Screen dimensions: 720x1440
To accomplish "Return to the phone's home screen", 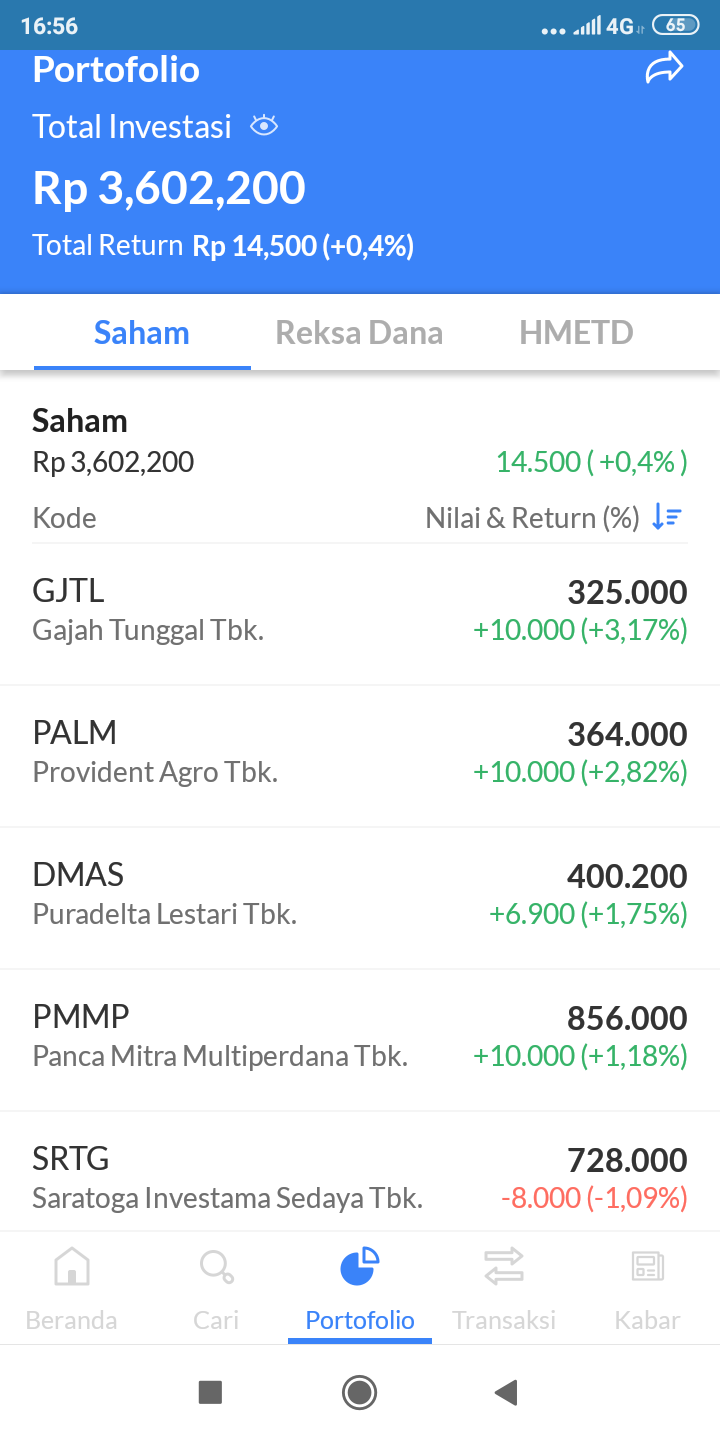I will coord(359,1392).
